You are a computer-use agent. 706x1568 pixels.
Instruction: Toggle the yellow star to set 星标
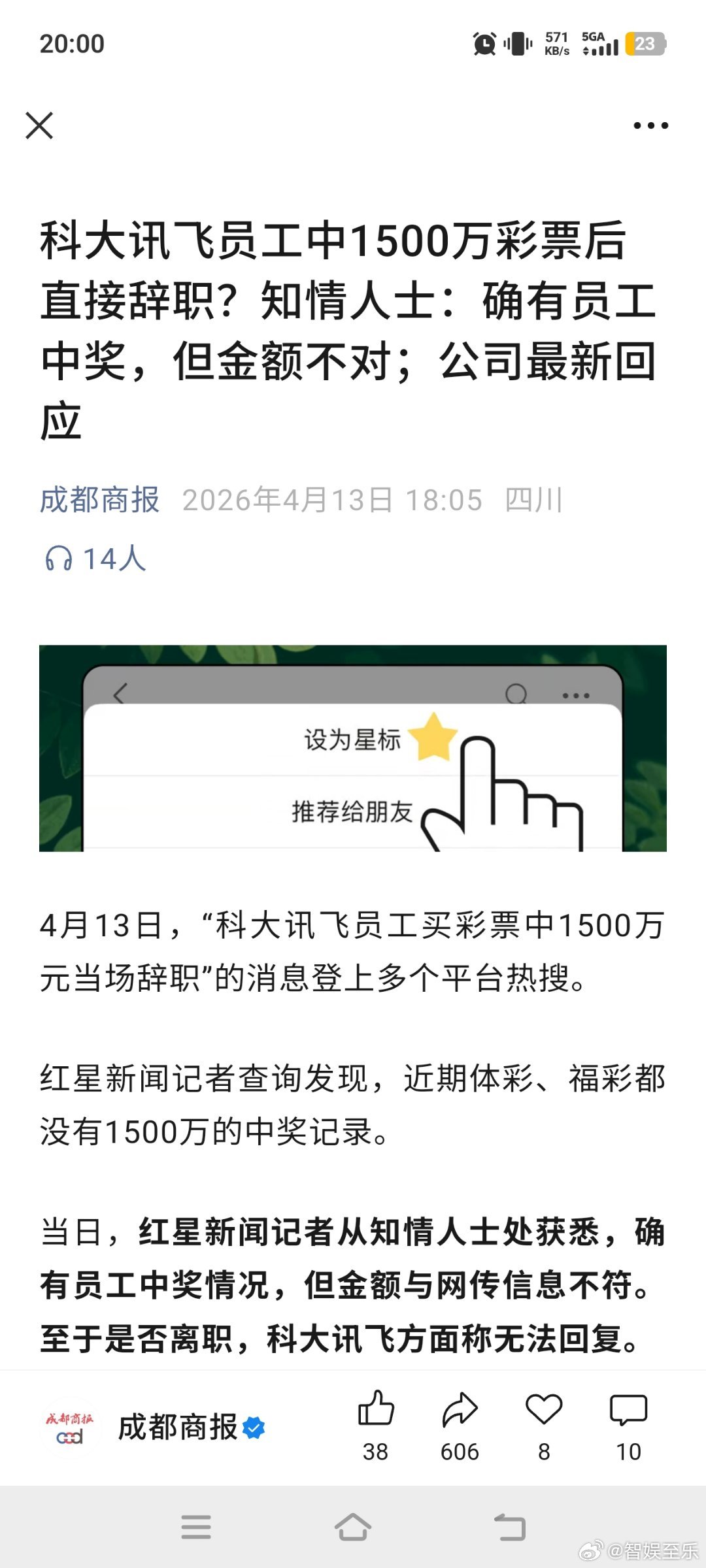434,738
